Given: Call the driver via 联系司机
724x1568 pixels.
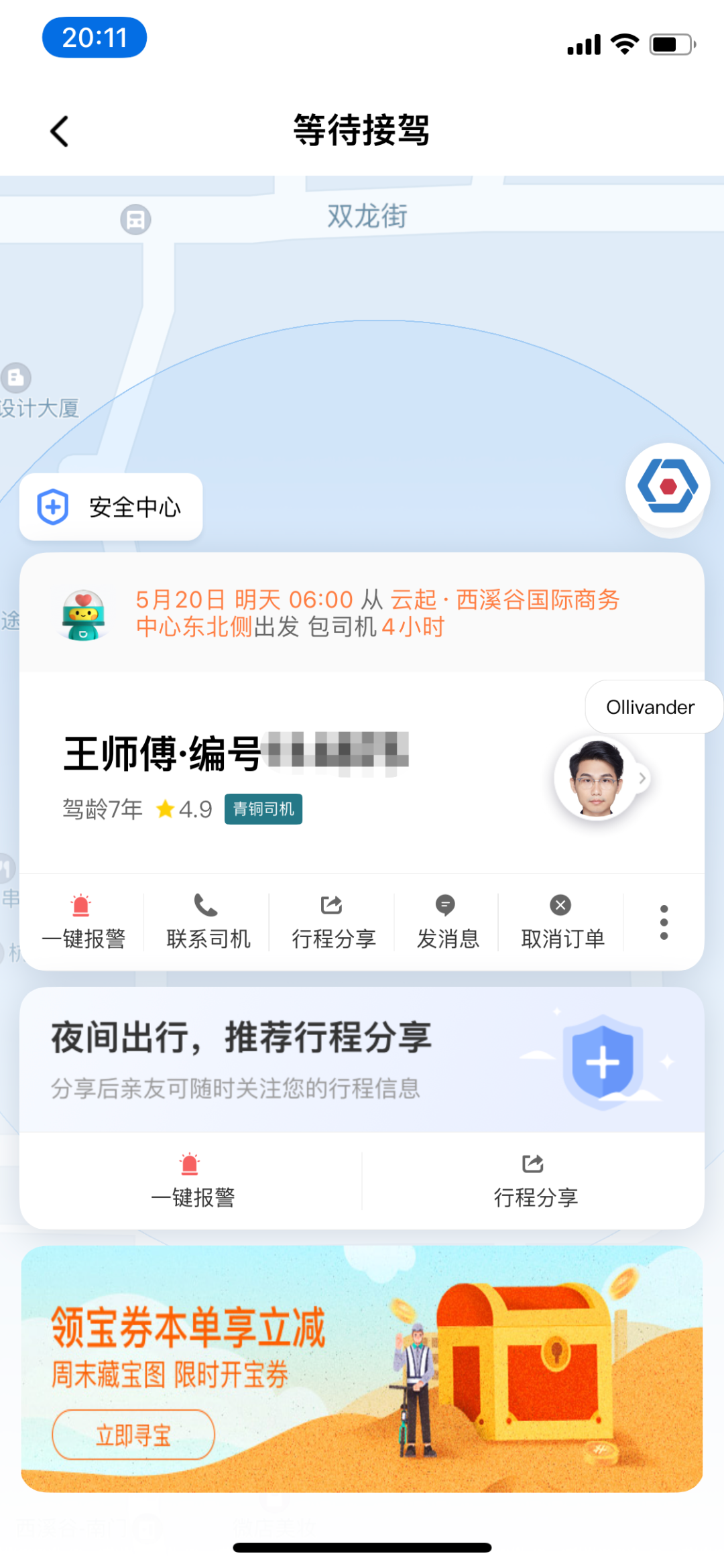Looking at the screenshot, I should pyautogui.click(x=208, y=922).
